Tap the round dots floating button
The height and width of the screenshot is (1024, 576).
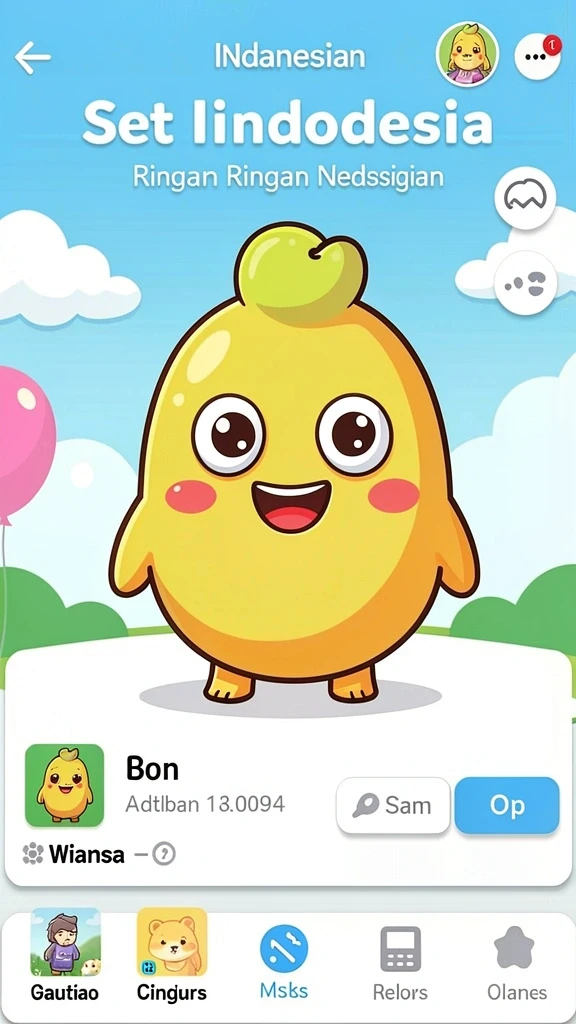click(526, 283)
